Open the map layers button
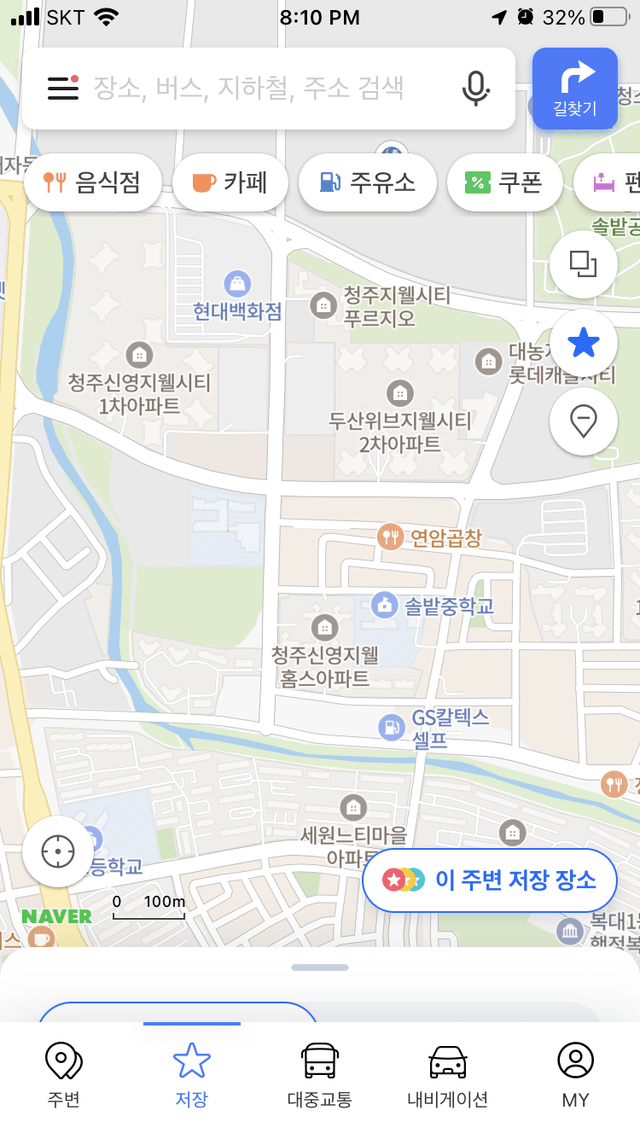This screenshot has height=1138, width=640. [583, 264]
